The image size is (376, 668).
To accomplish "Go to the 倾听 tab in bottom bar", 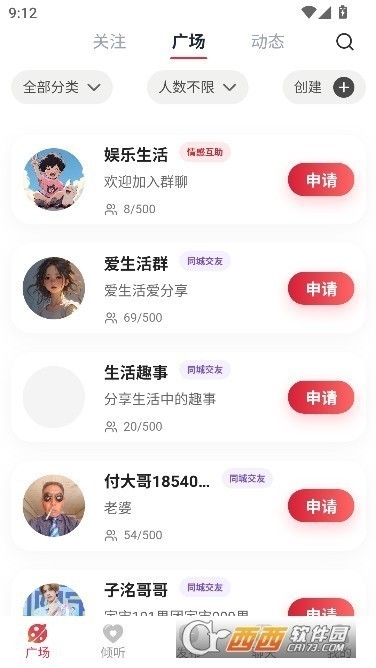I will [112, 641].
